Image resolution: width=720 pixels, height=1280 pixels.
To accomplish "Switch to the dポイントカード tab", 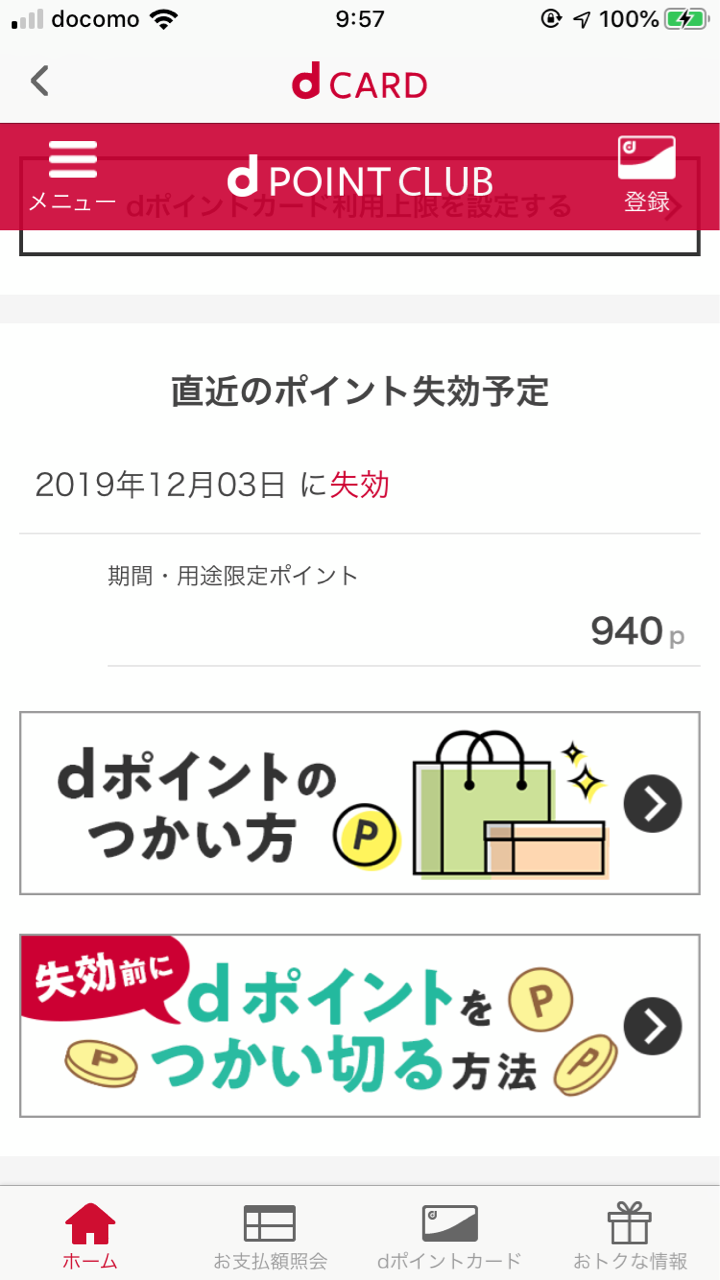I will point(450,1235).
